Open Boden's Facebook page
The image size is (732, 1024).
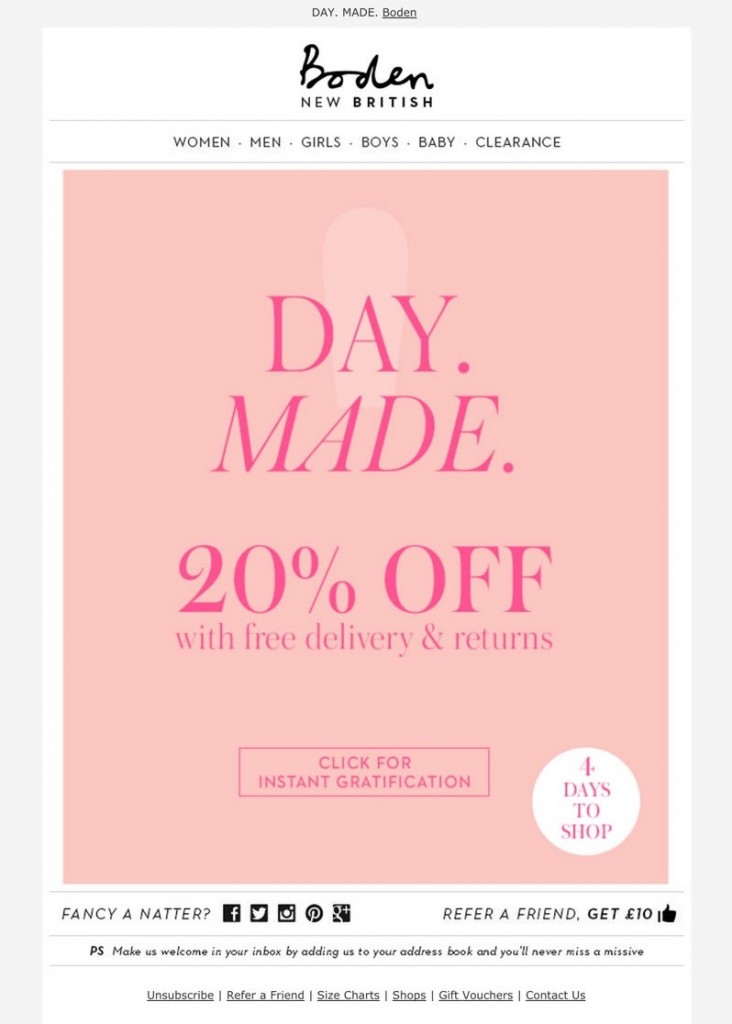coord(232,913)
